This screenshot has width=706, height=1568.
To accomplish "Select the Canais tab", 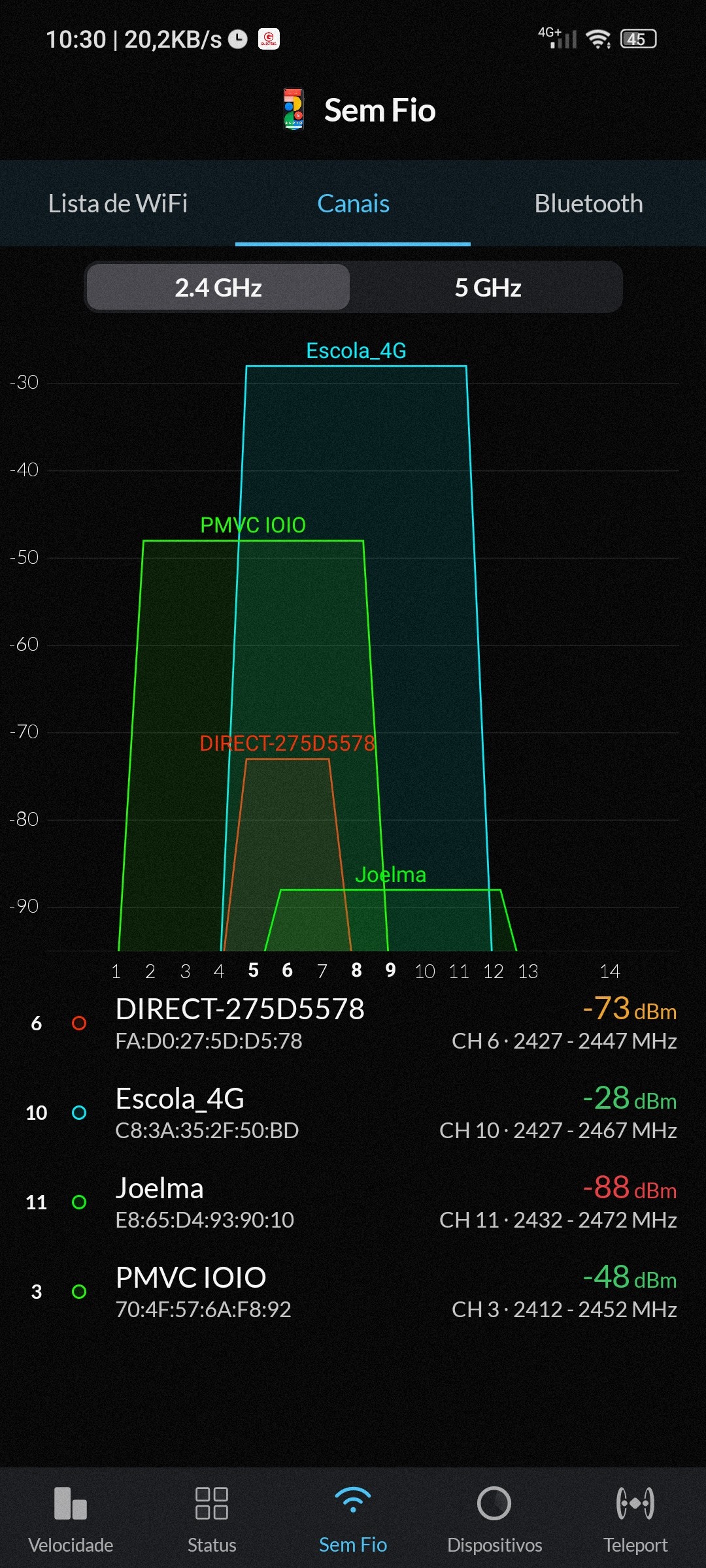I will [x=353, y=204].
